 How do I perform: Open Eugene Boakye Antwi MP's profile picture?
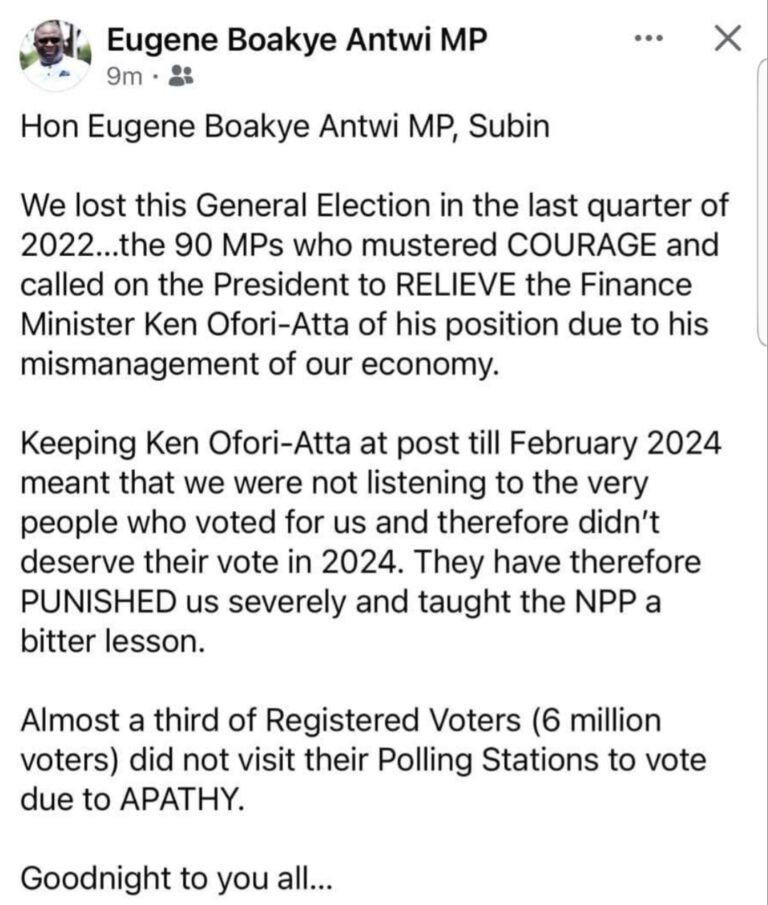tap(54, 54)
